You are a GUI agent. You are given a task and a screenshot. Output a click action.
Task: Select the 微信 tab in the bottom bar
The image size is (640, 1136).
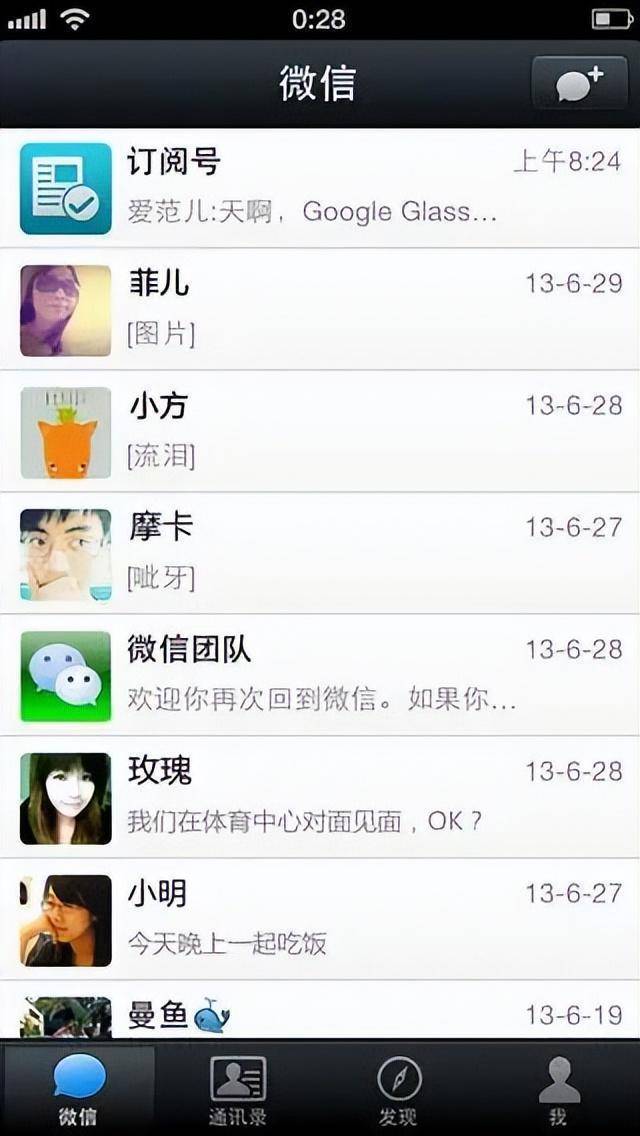(x=79, y=1089)
